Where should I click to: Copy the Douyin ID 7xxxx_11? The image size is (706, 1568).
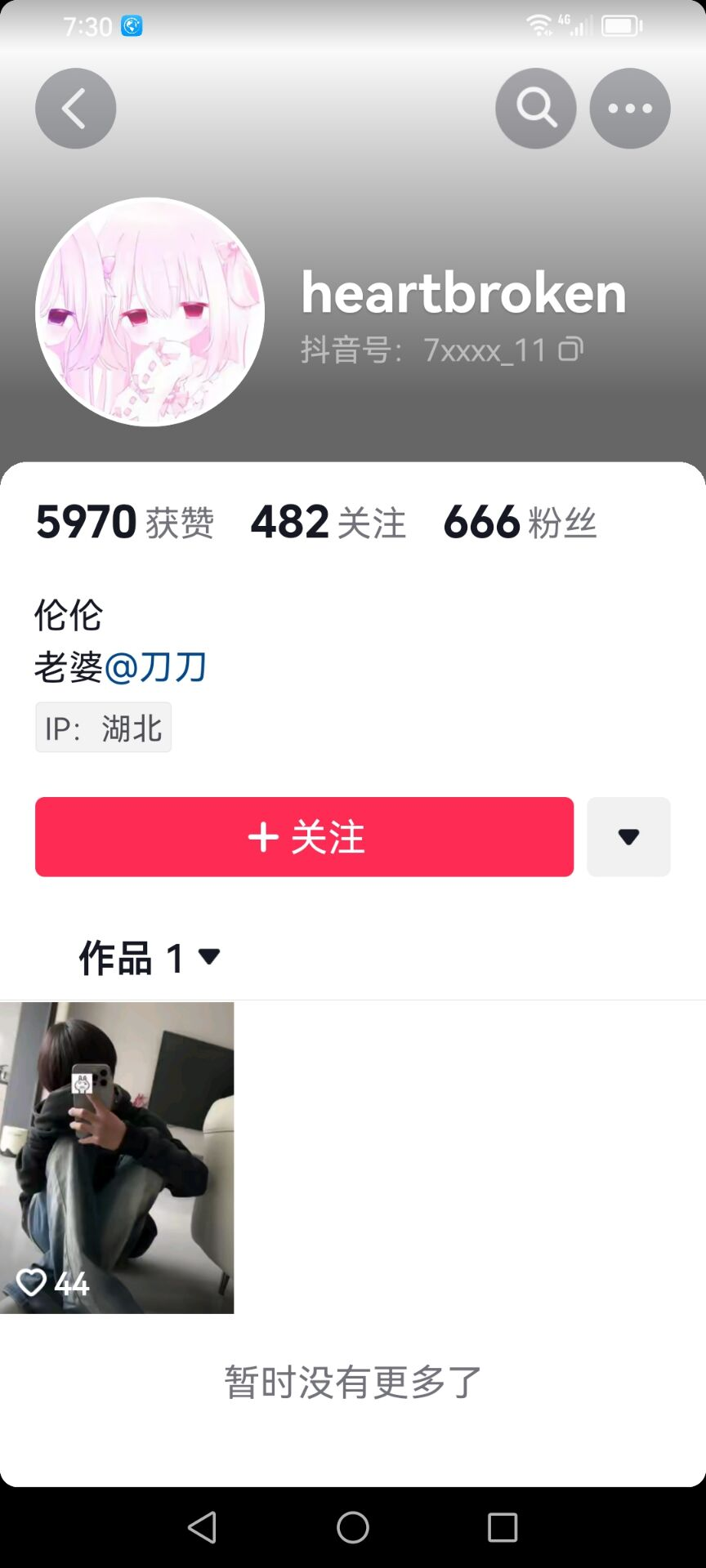coord(570,350)
